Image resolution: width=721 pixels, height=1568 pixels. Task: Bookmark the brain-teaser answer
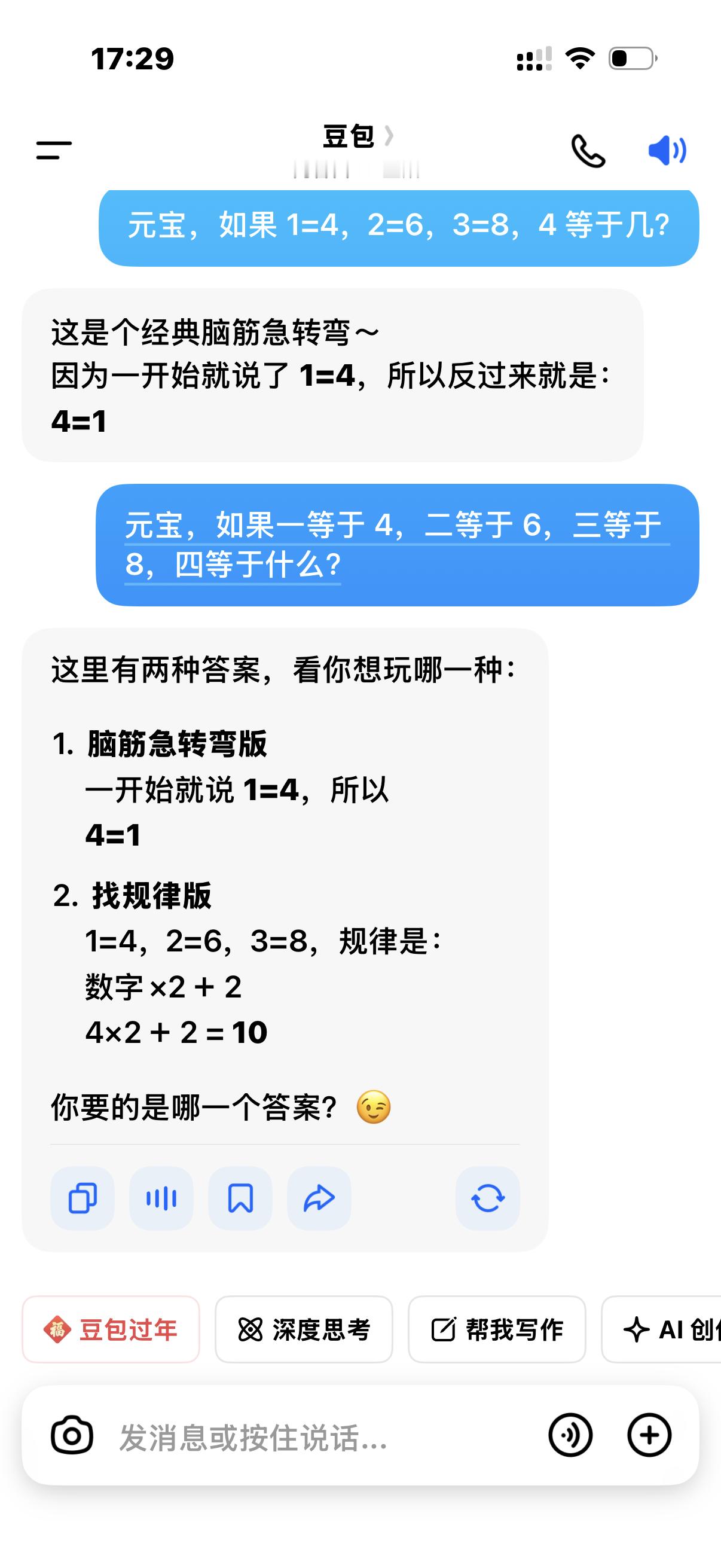pos(240,1198)
